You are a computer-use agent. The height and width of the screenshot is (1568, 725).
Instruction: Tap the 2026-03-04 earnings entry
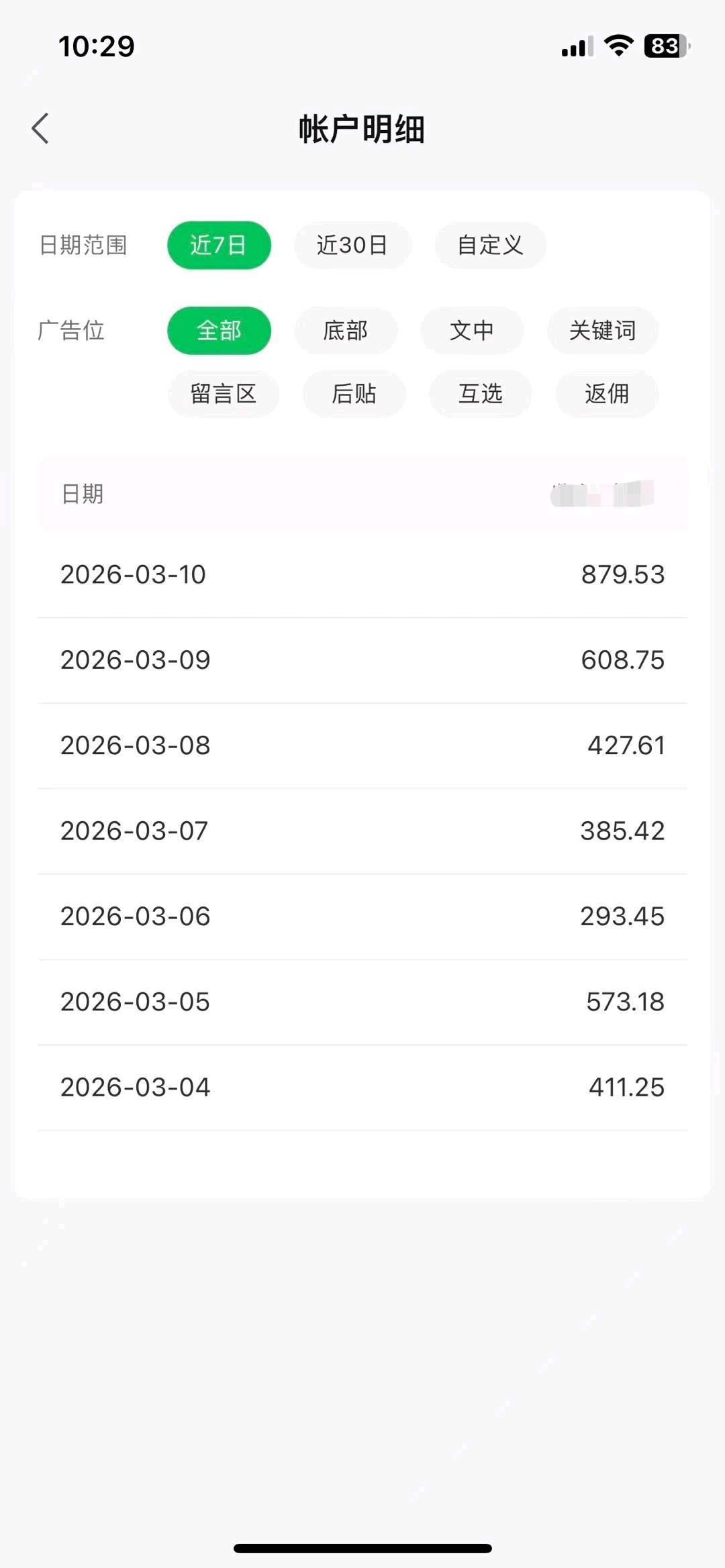click(362, 1087)
